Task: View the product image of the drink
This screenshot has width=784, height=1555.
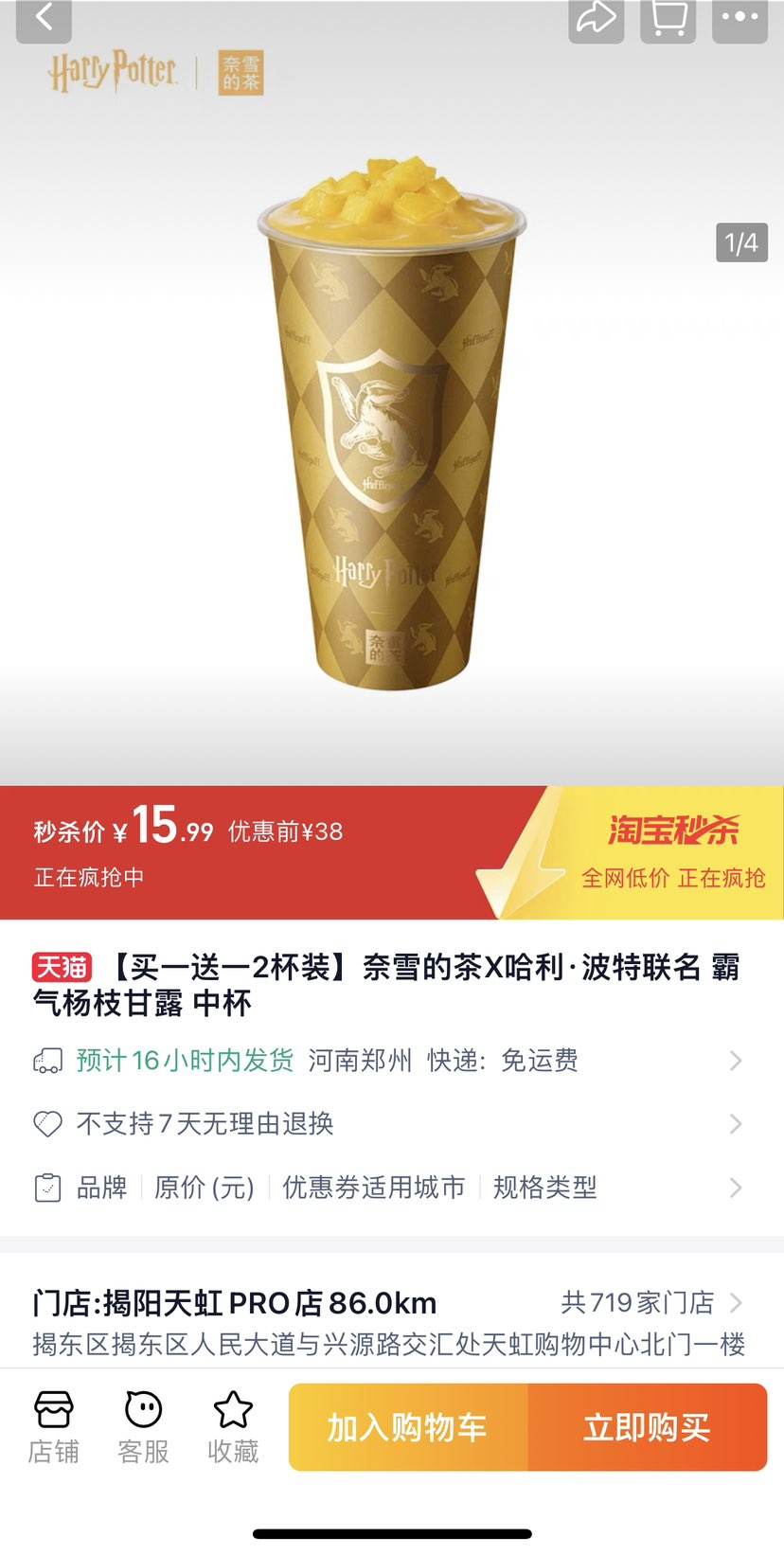Action: pyautogui.click(x=392, y=421)
